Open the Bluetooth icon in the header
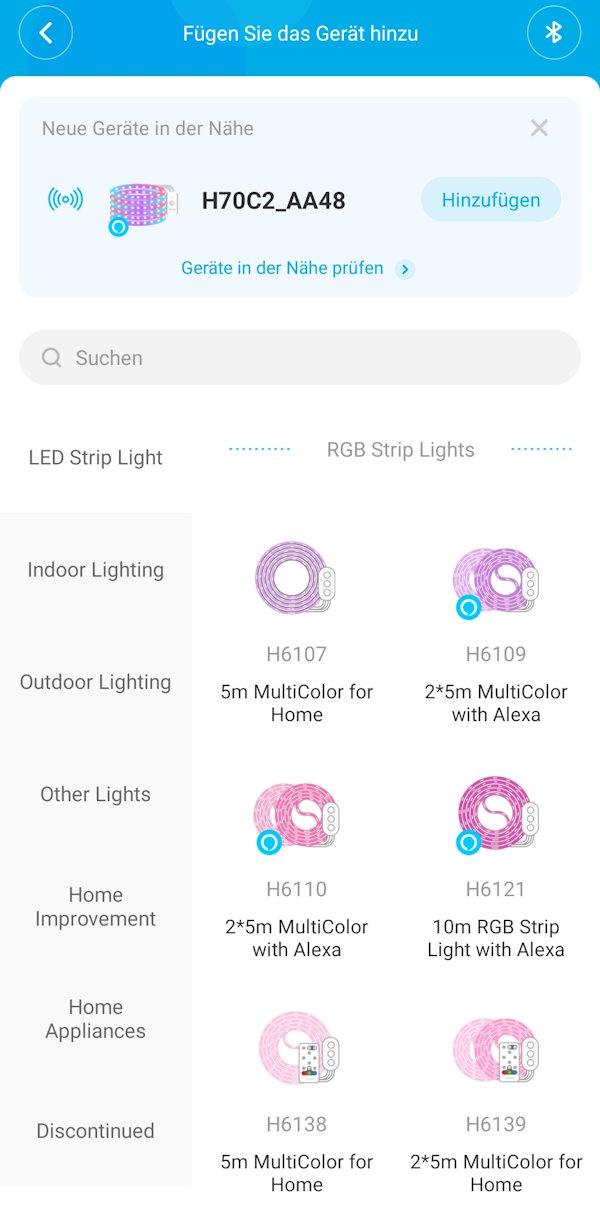Screen dimensions: 600x1228 553,33
